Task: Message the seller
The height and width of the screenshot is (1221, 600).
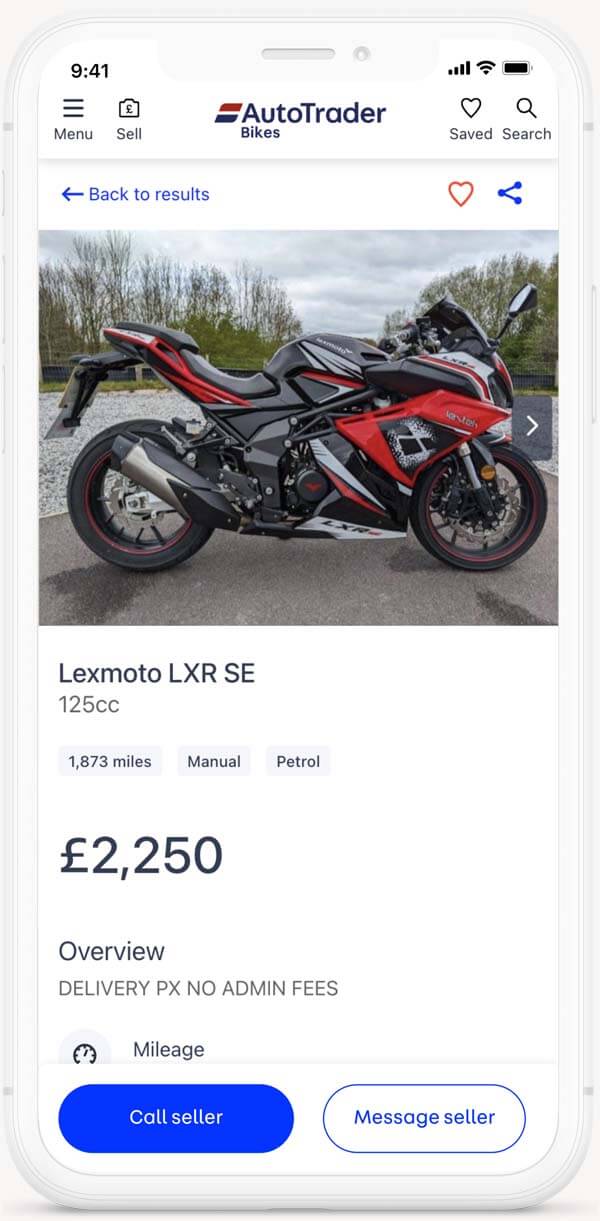Action: coord(424,1117)
